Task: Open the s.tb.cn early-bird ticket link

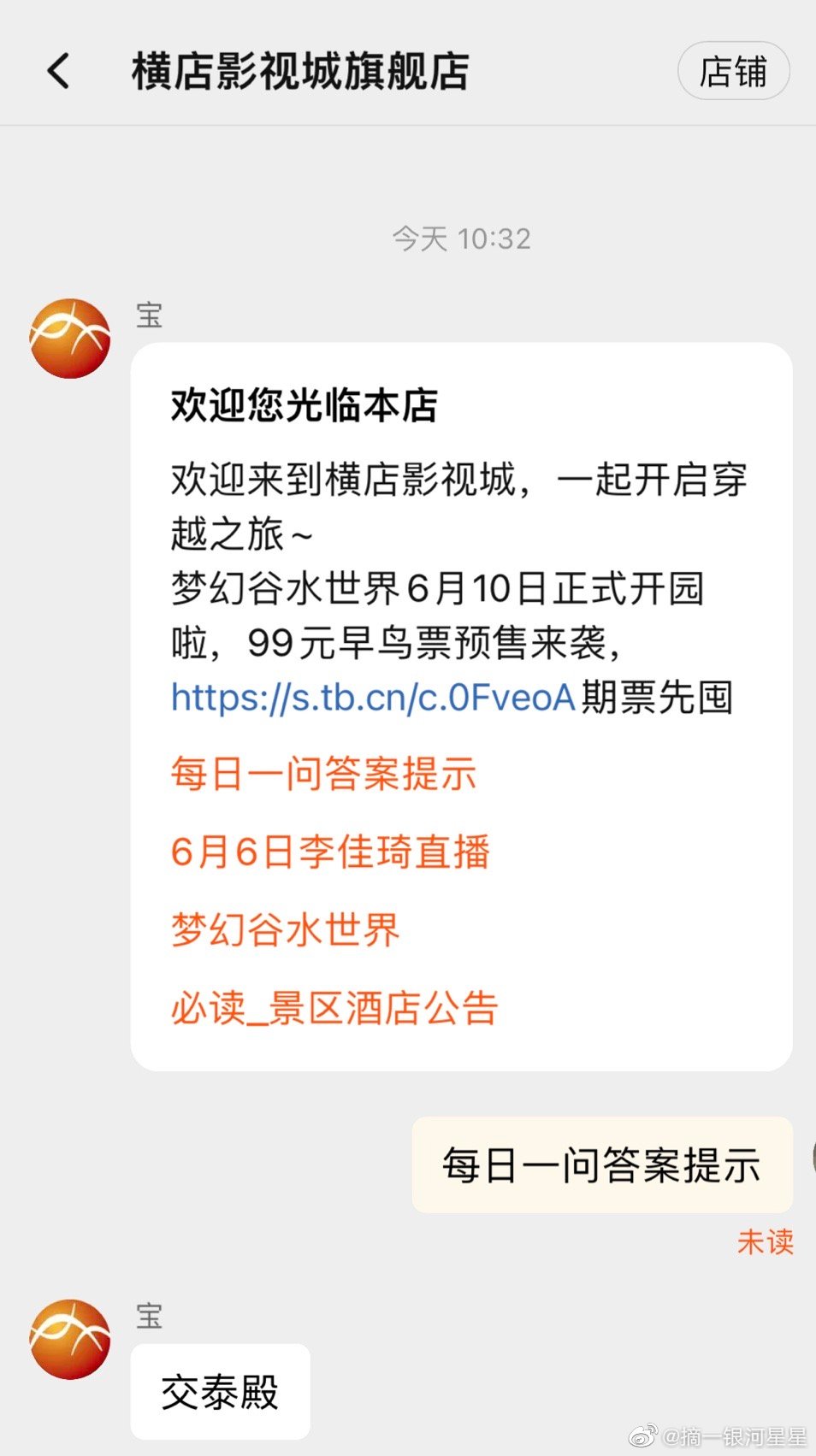Action: click(x=373, y=697)
